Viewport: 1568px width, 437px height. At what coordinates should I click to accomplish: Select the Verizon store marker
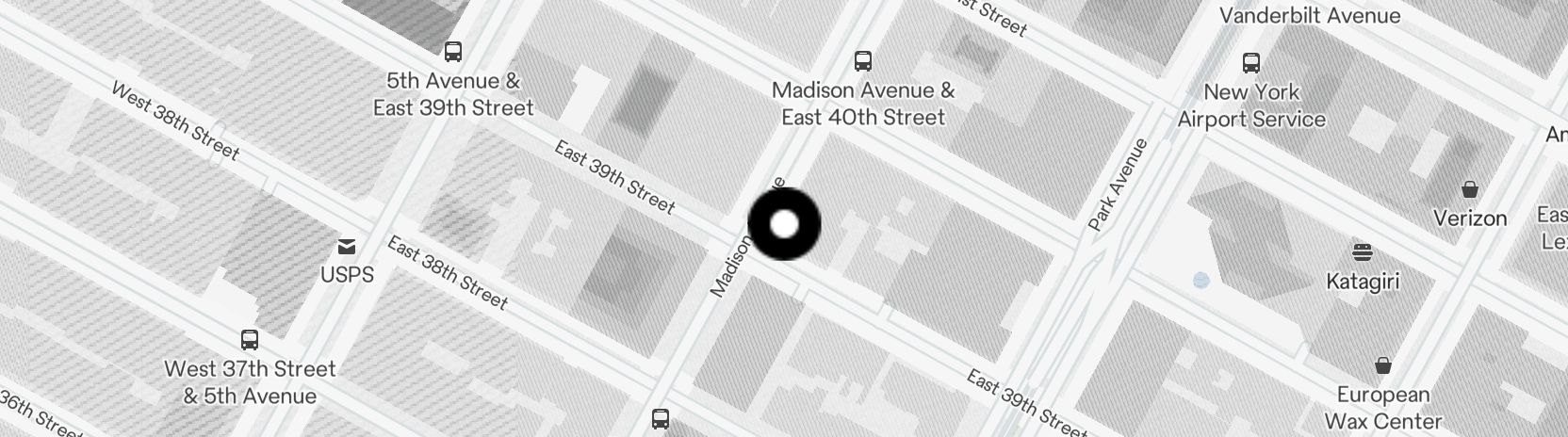coord(1469,189)
